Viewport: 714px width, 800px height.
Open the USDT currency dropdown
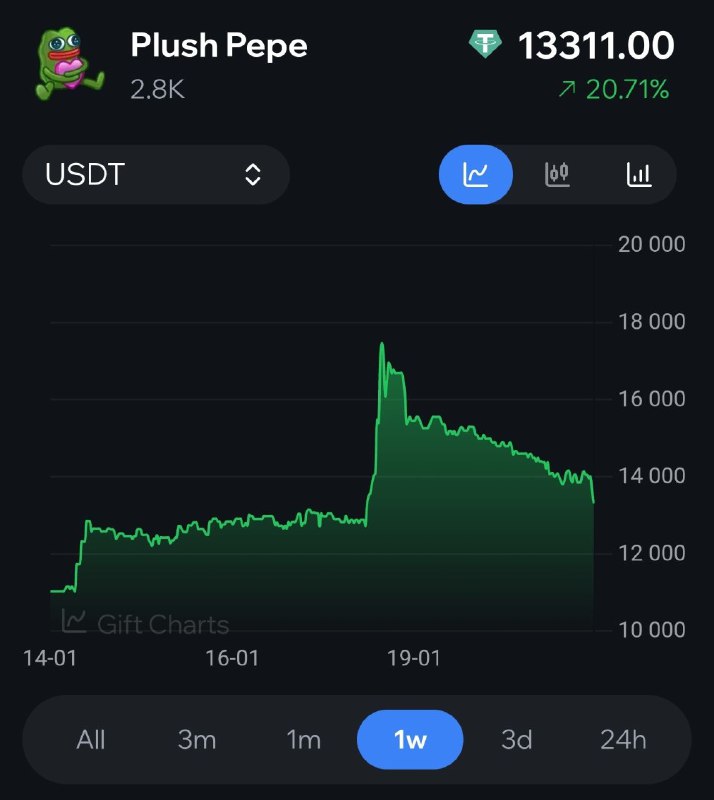155,175
